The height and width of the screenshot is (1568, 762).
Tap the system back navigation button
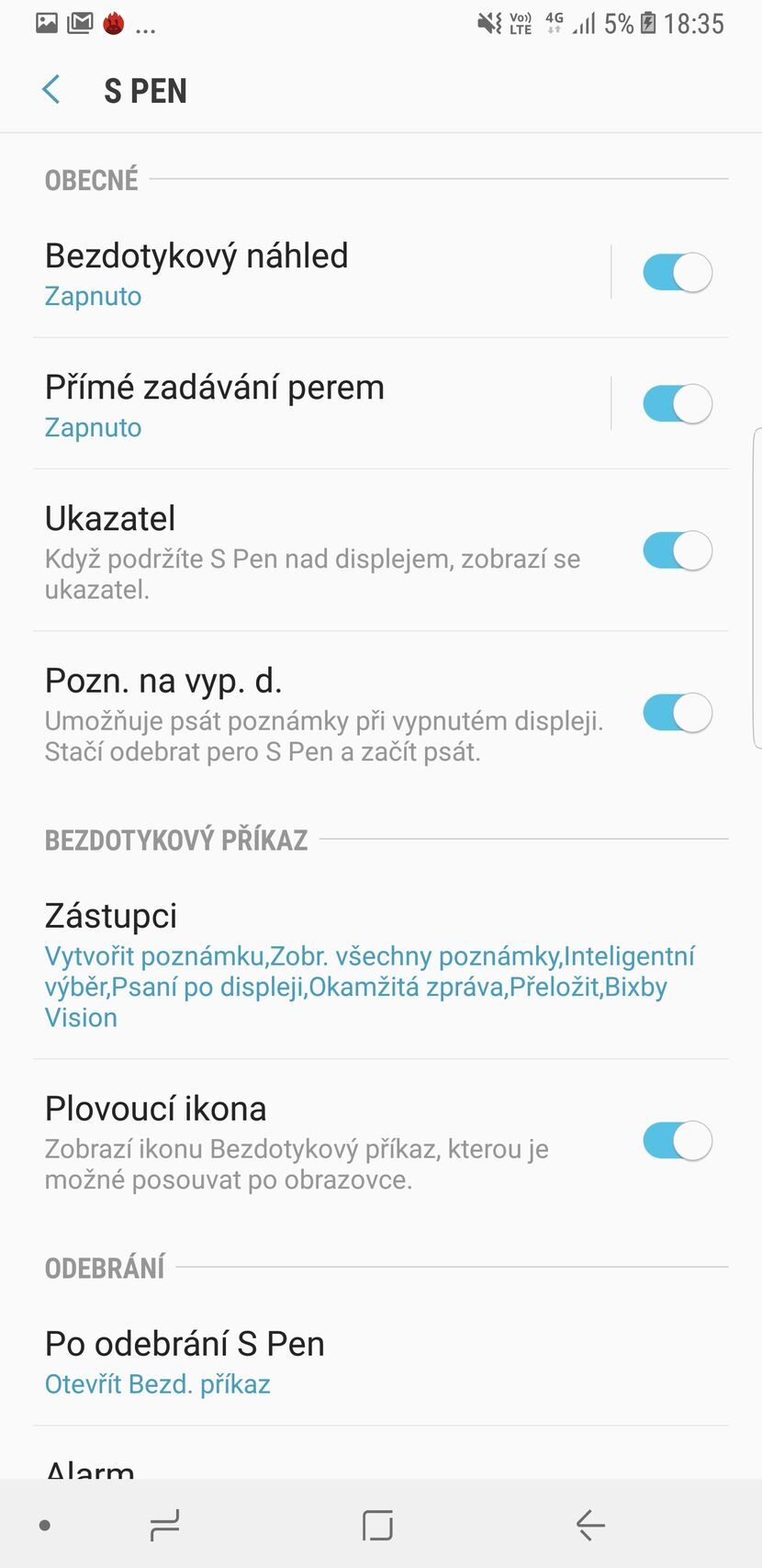[590, 1525]
